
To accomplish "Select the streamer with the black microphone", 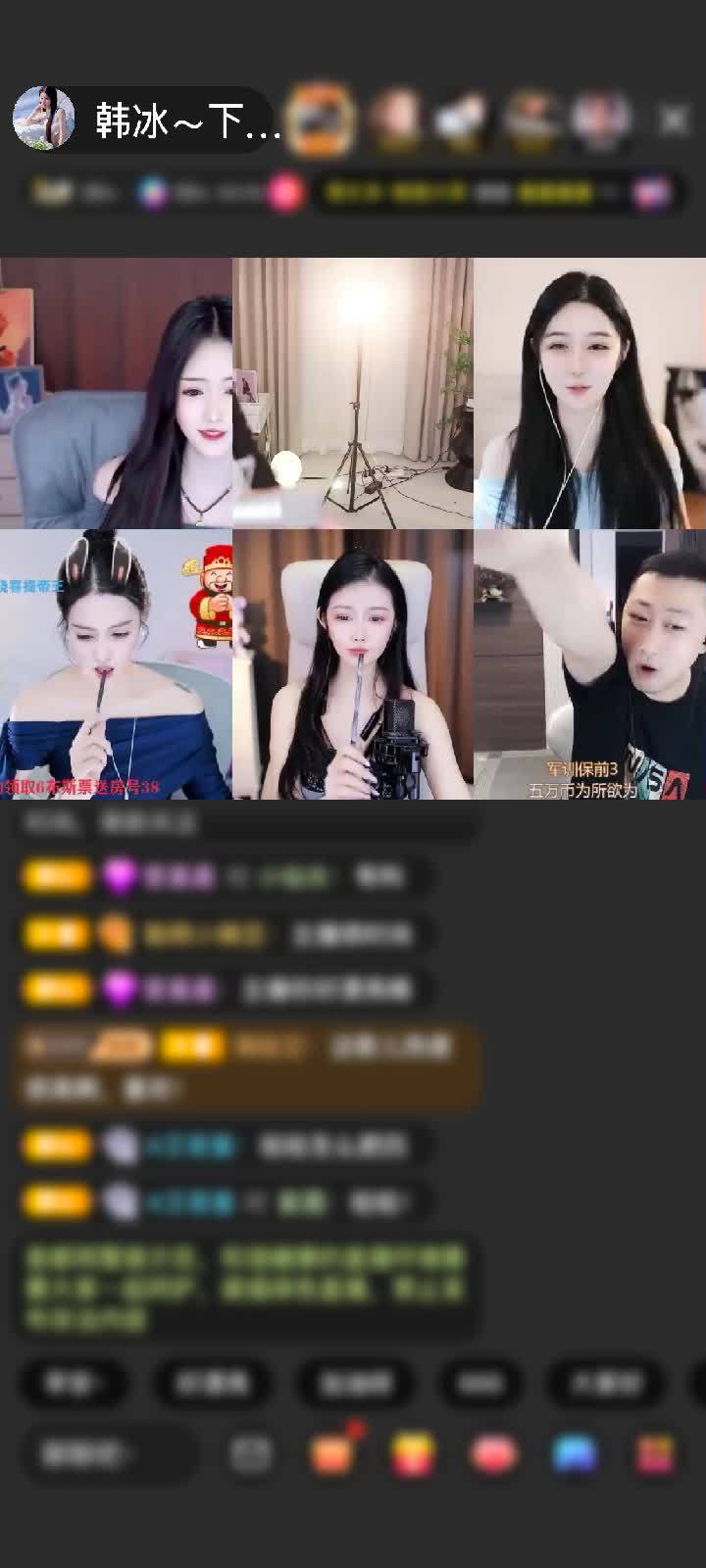I will click(353, 664).
